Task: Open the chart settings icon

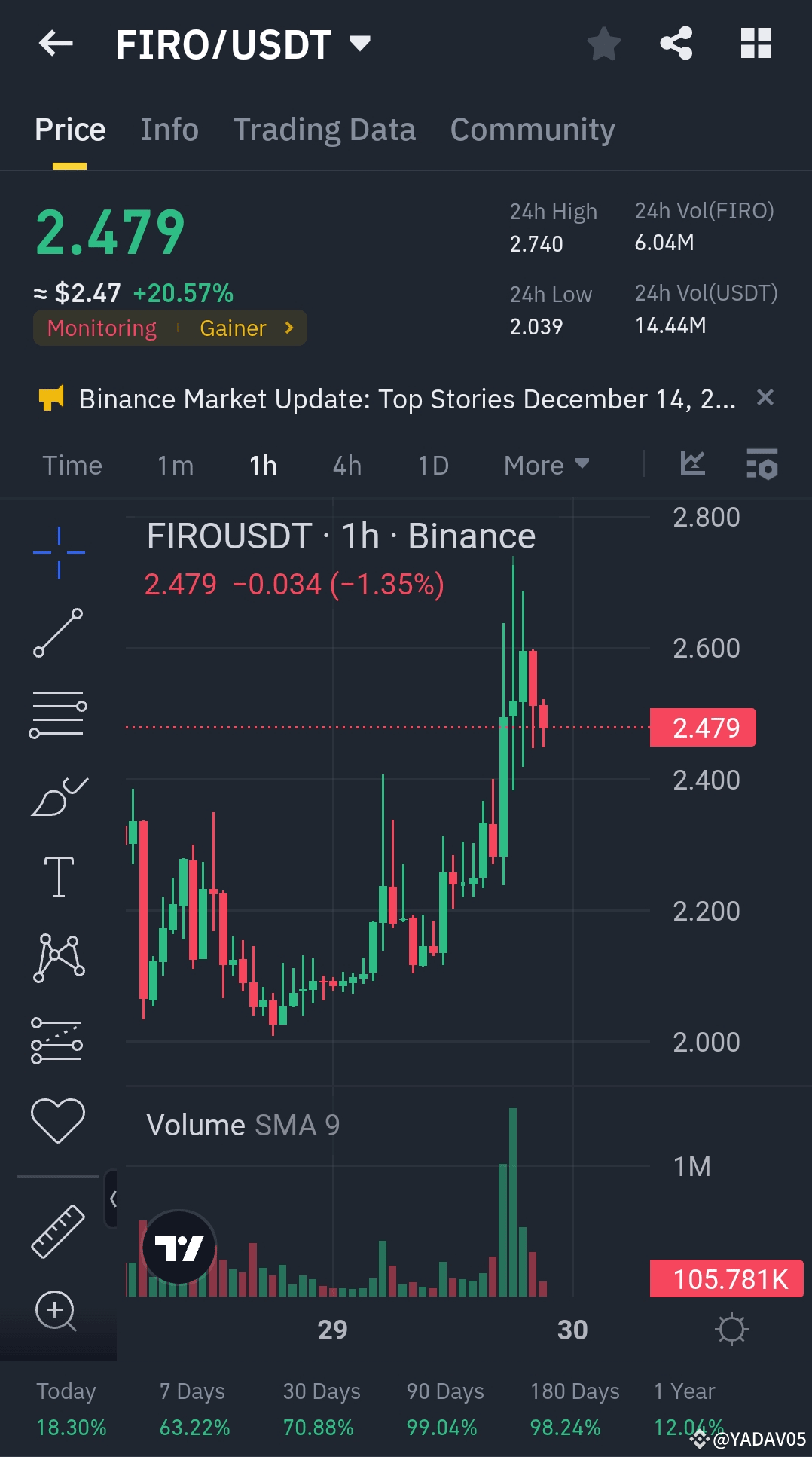Action: point(762,464)
